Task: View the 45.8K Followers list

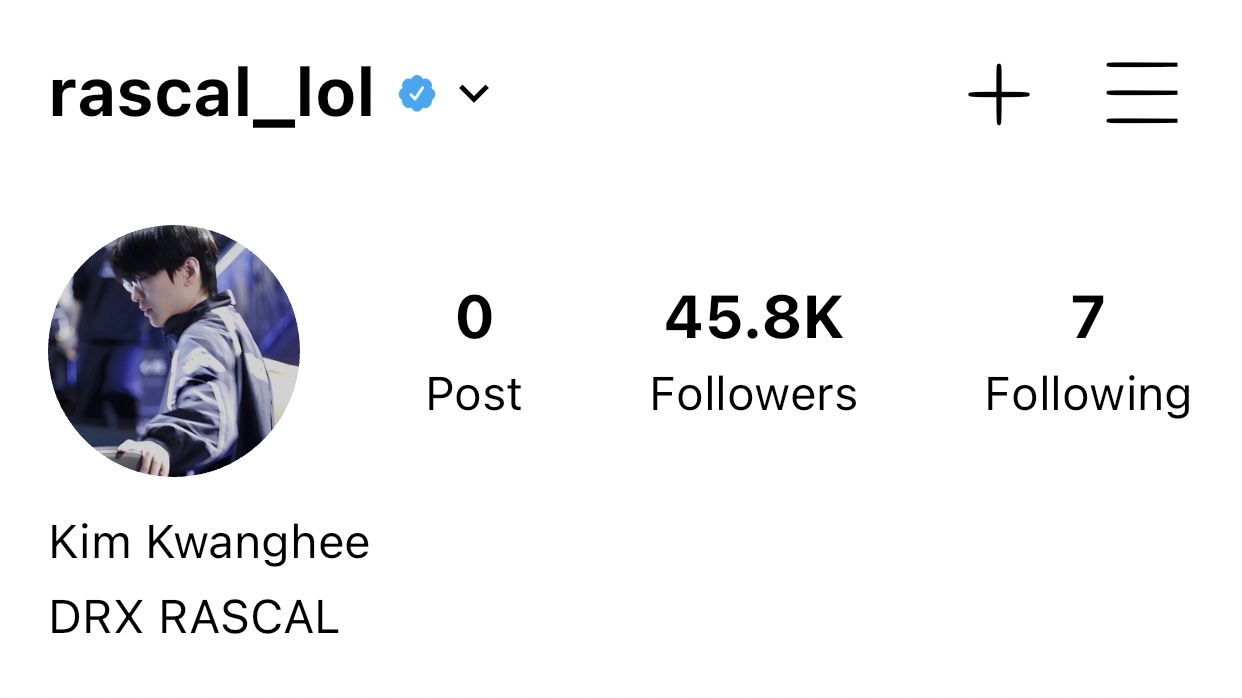Action: (754, 353)
